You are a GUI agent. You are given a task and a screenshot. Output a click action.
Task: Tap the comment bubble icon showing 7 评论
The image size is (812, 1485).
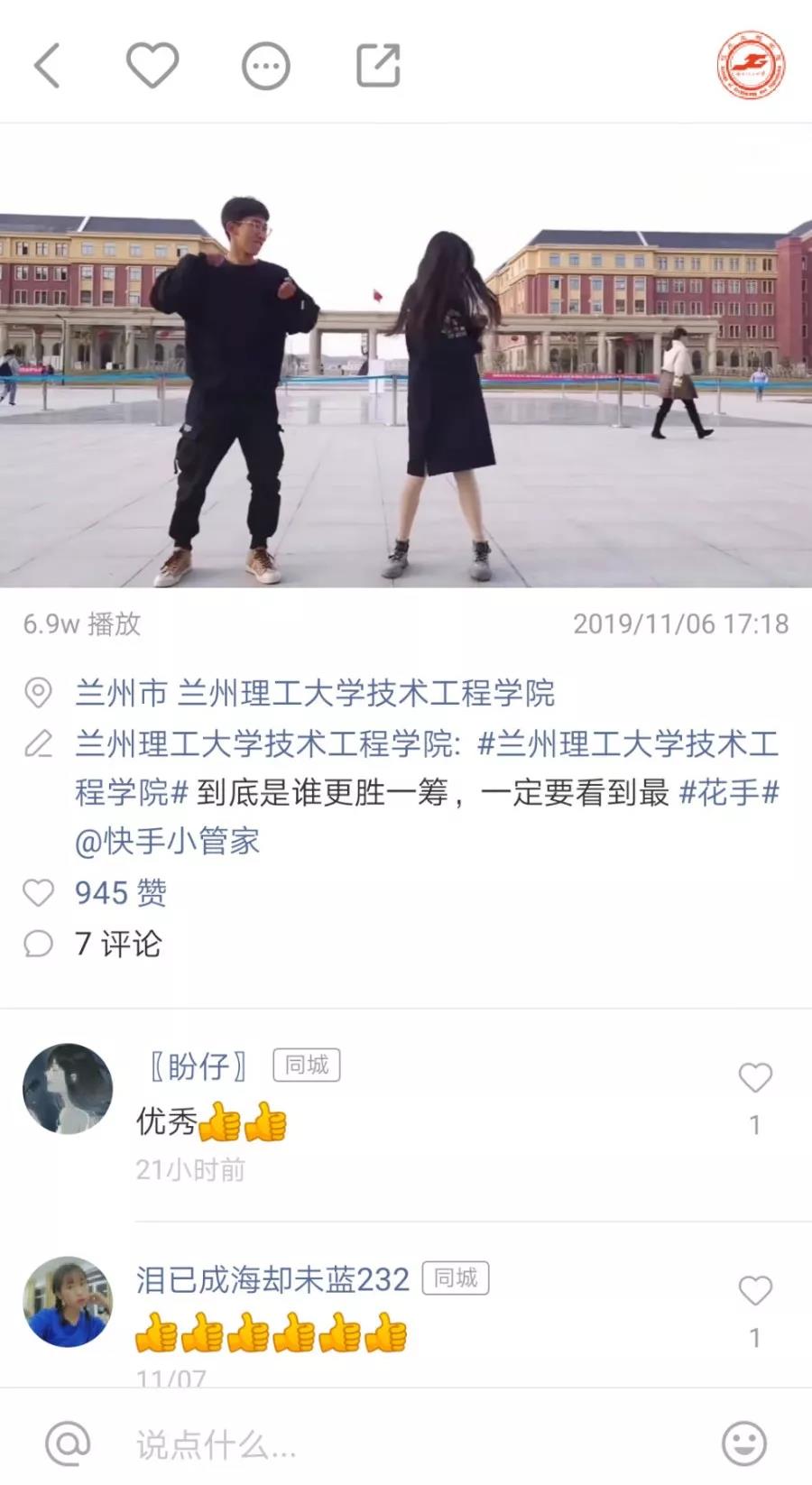[38, 945]
